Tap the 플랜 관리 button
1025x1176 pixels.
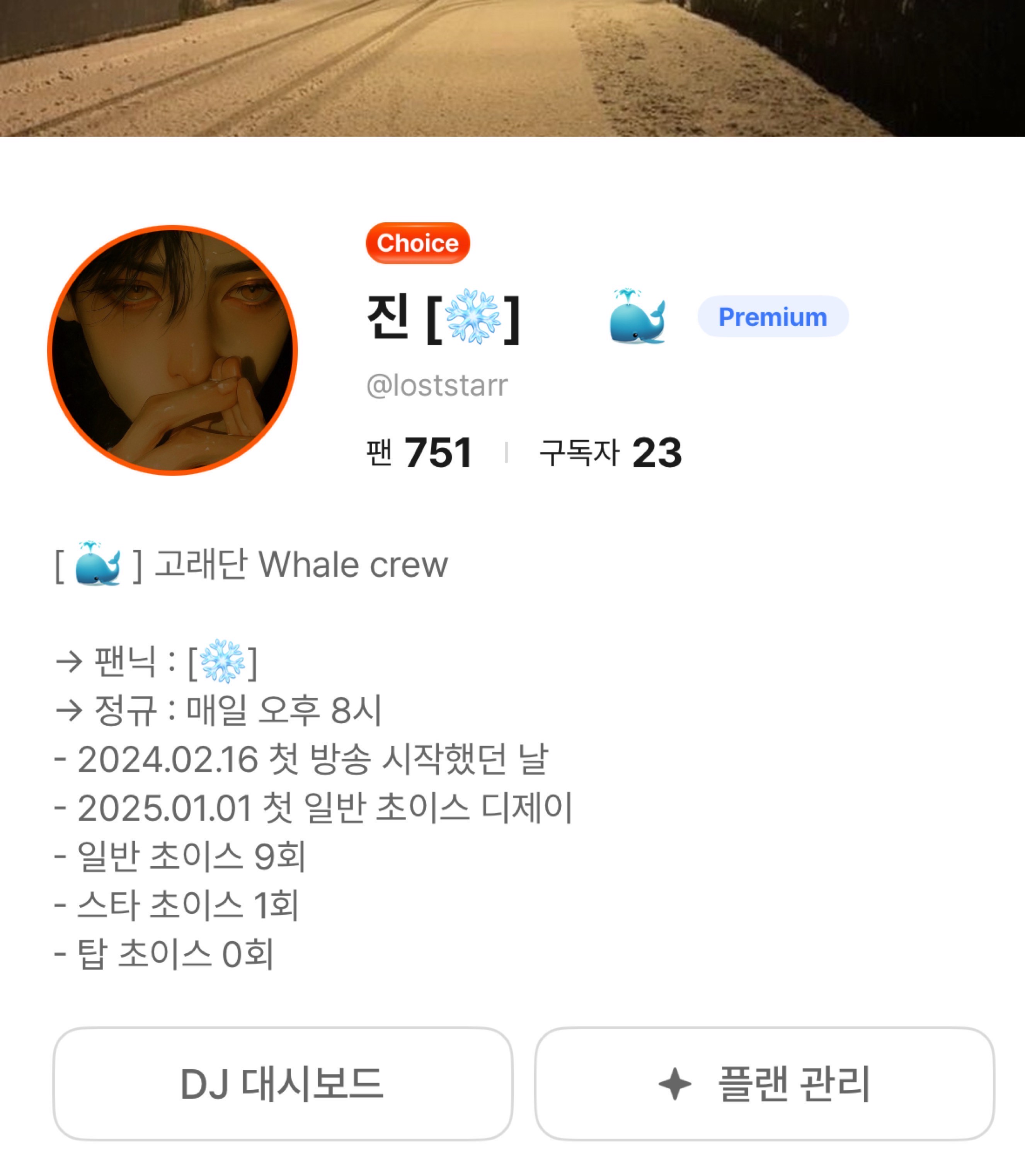tap(764, 1083)
